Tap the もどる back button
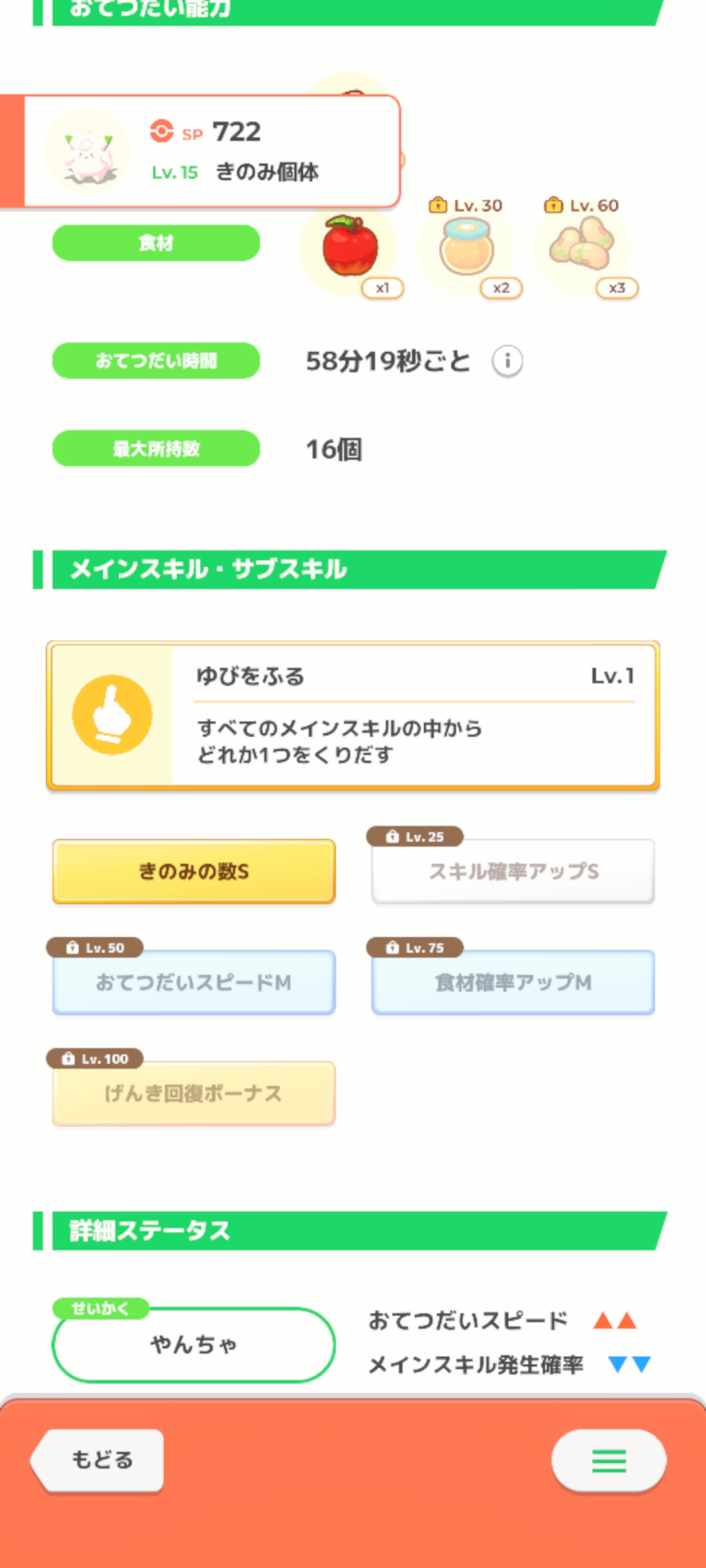This screenshot has width=706, height=1568. point(98,1460)
